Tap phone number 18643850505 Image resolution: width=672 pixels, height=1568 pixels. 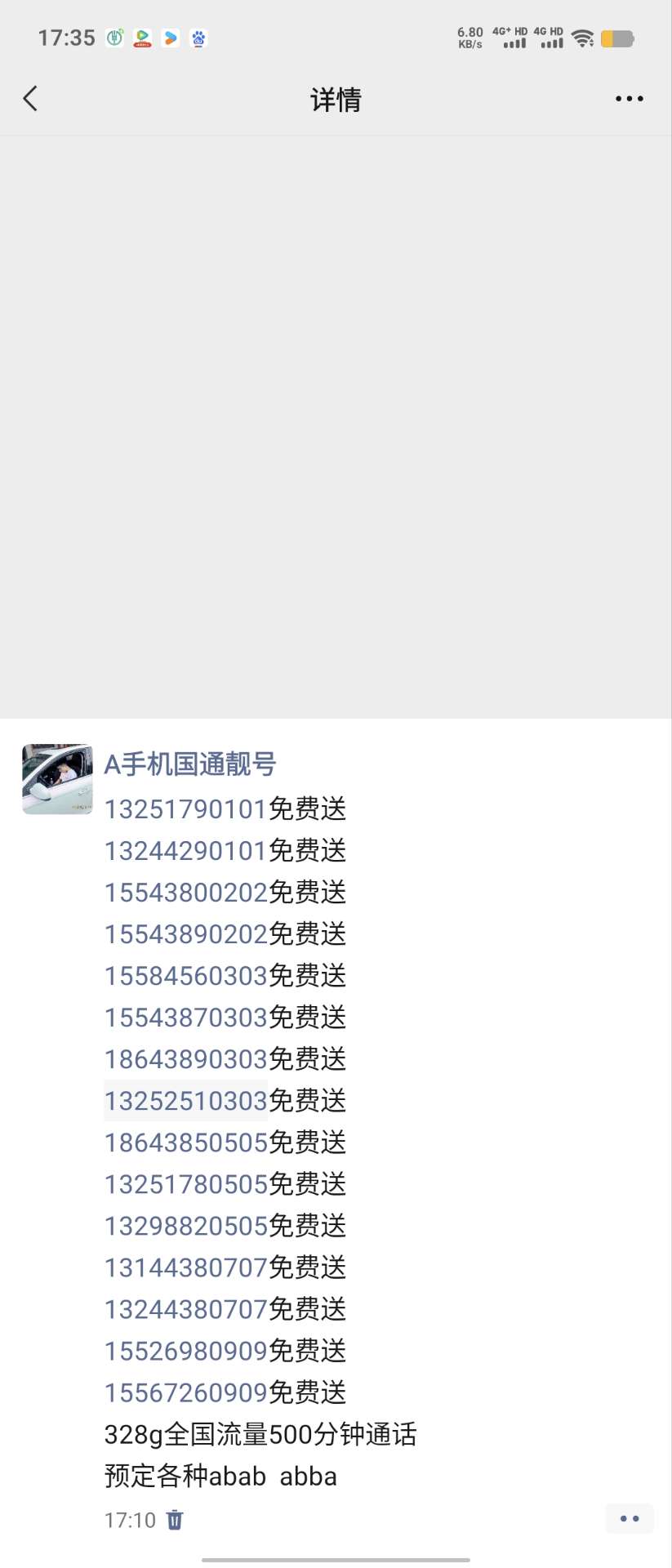coord(185,1143)
